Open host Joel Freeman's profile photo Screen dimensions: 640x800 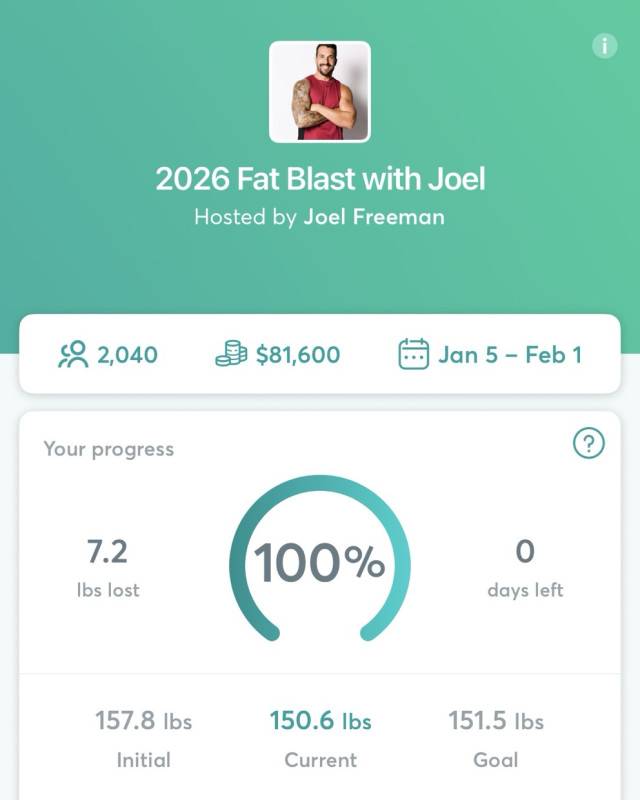[x=320, y=92]
